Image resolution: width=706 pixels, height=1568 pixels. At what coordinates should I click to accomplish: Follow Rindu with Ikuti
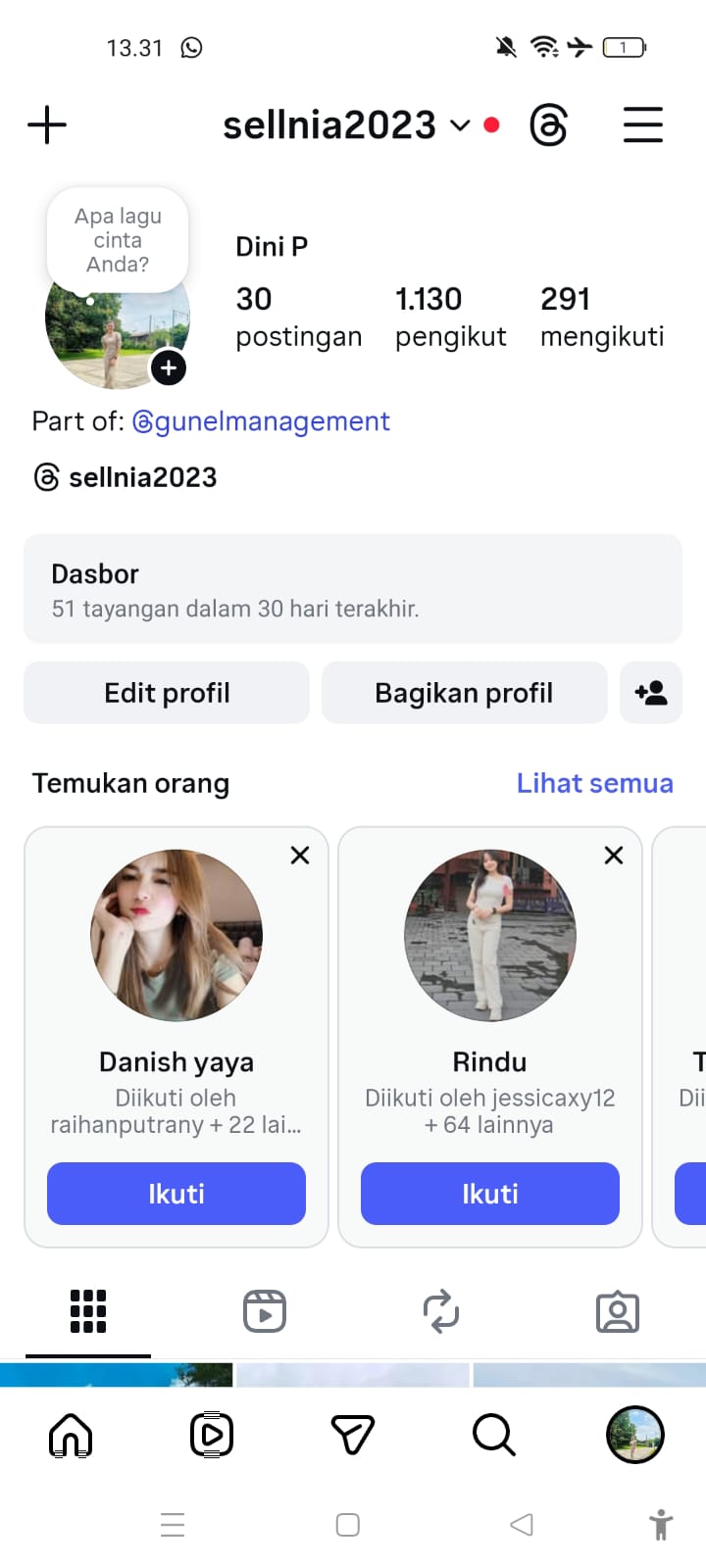(490, 1194)
